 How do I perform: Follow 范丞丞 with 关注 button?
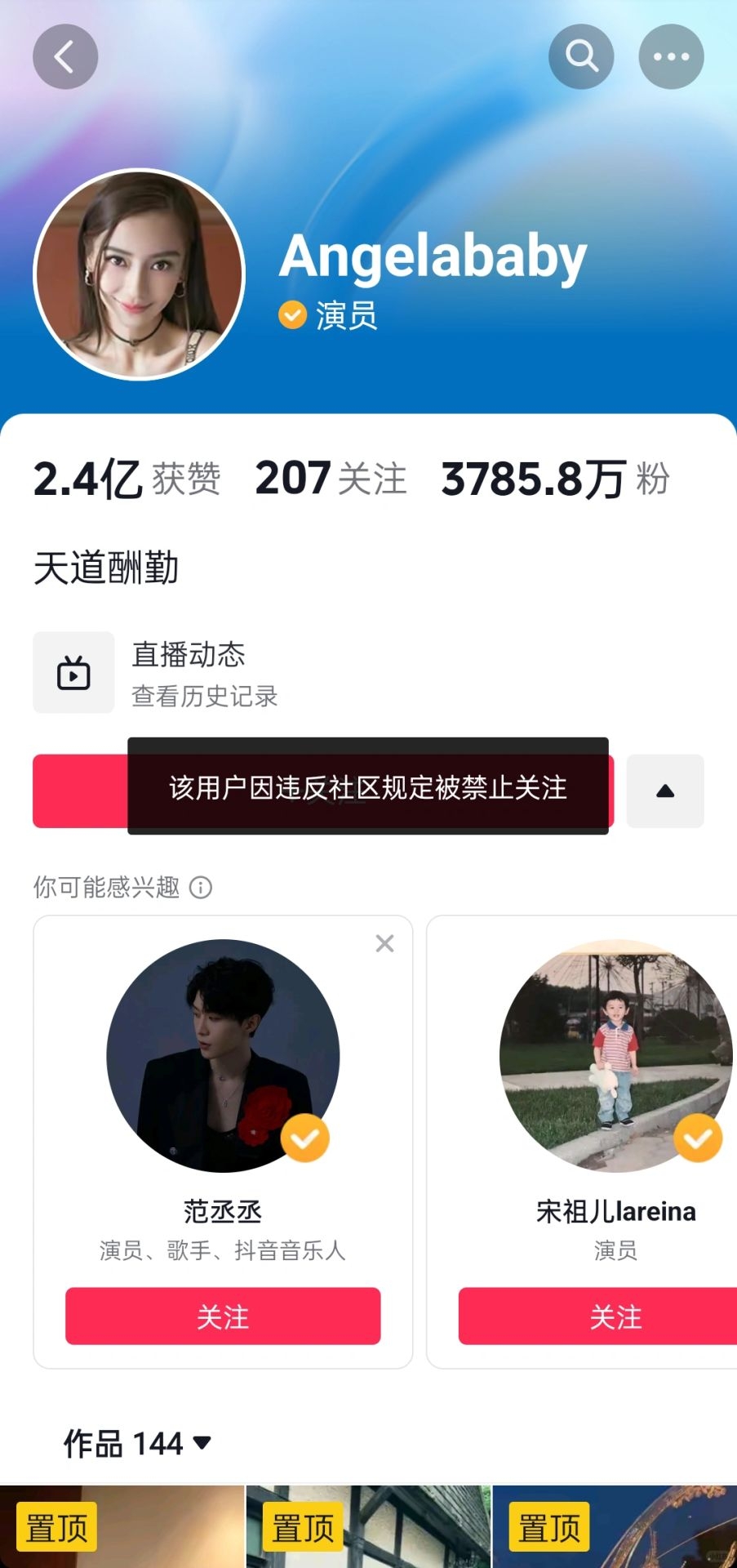223,1316
